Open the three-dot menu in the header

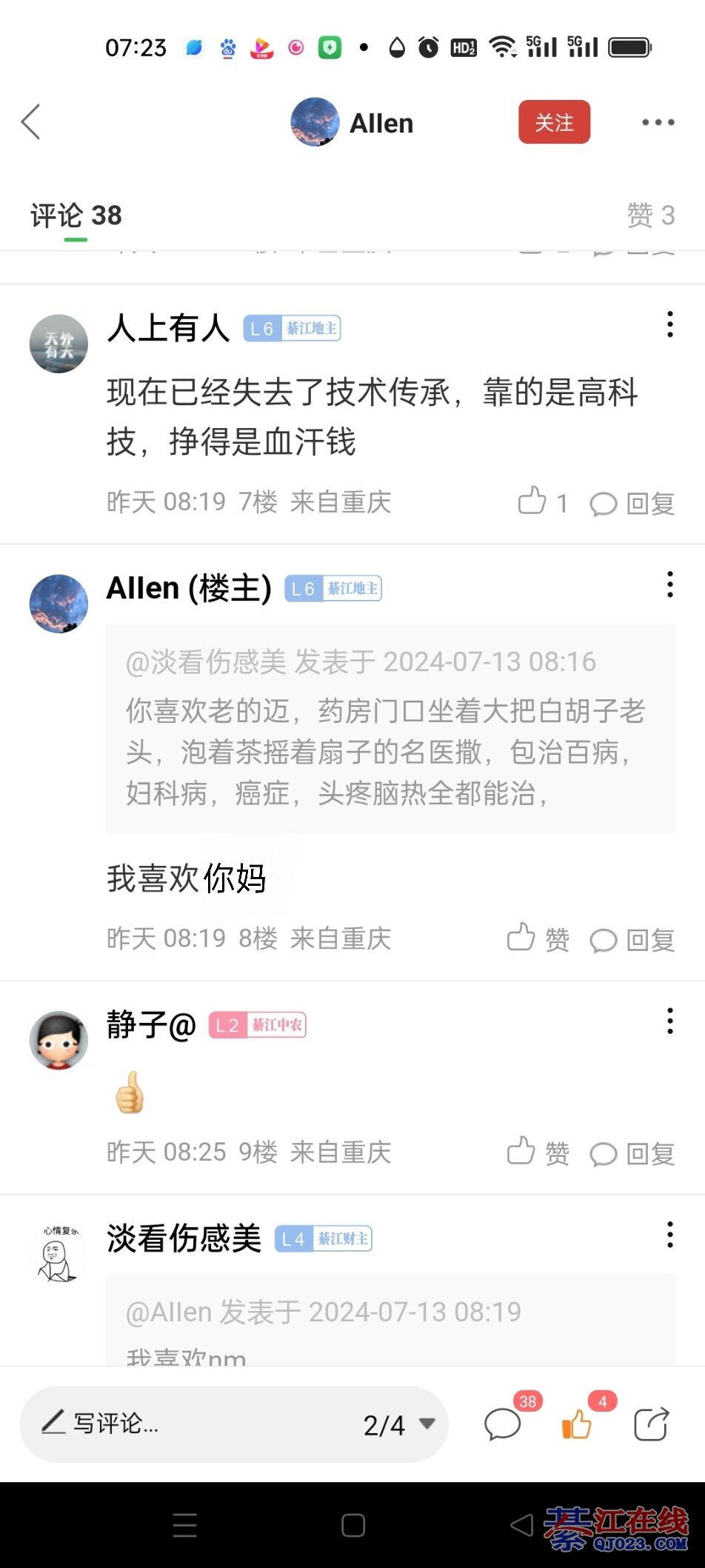click(658, 122)
